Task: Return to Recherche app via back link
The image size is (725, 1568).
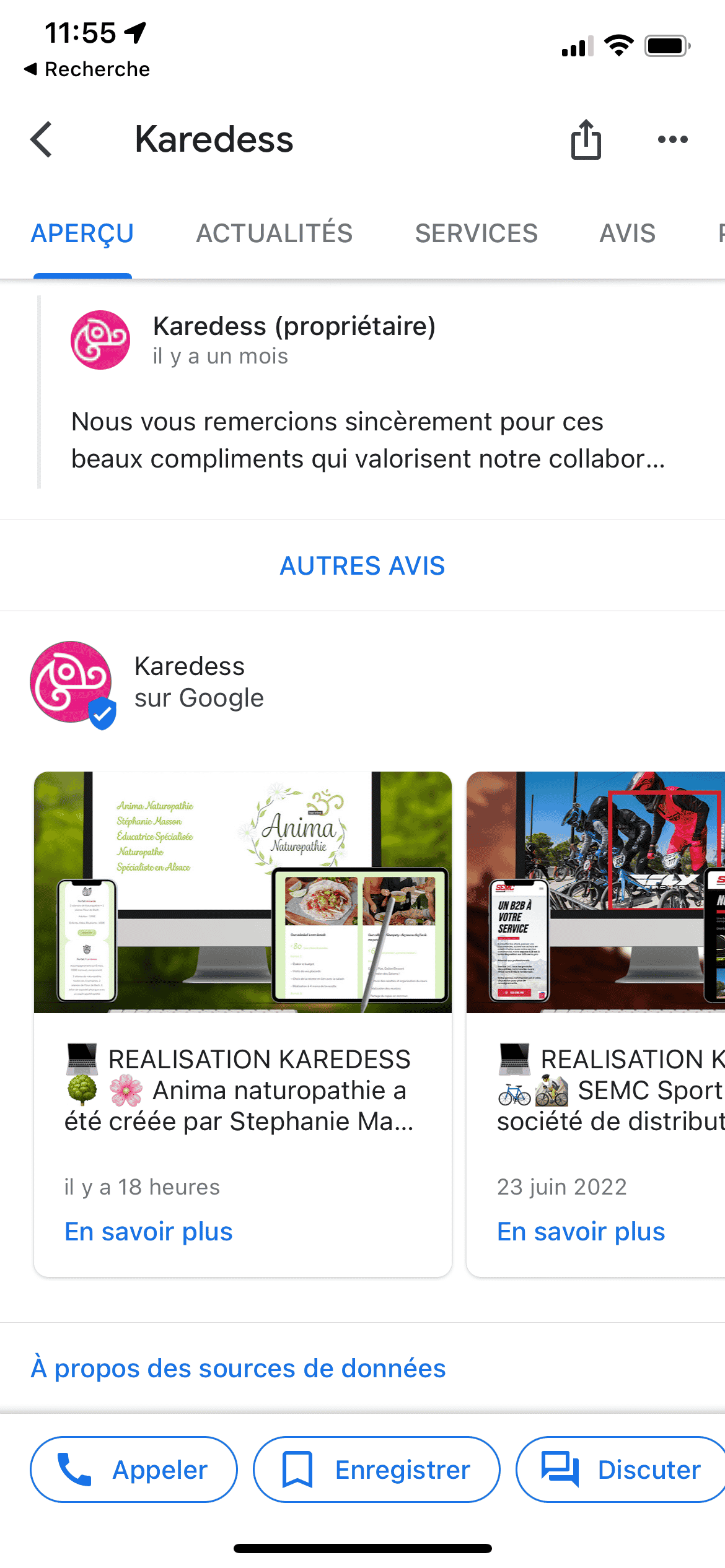Action: [x=87, y=69]
